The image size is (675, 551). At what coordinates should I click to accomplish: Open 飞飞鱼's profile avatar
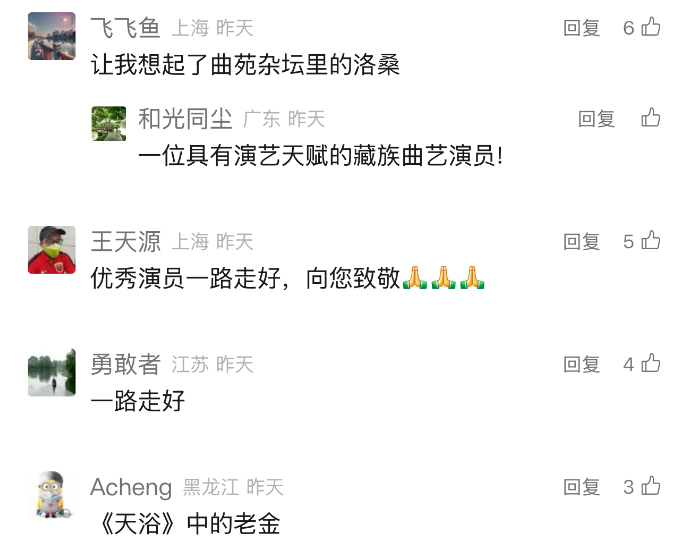coord(51,36)
